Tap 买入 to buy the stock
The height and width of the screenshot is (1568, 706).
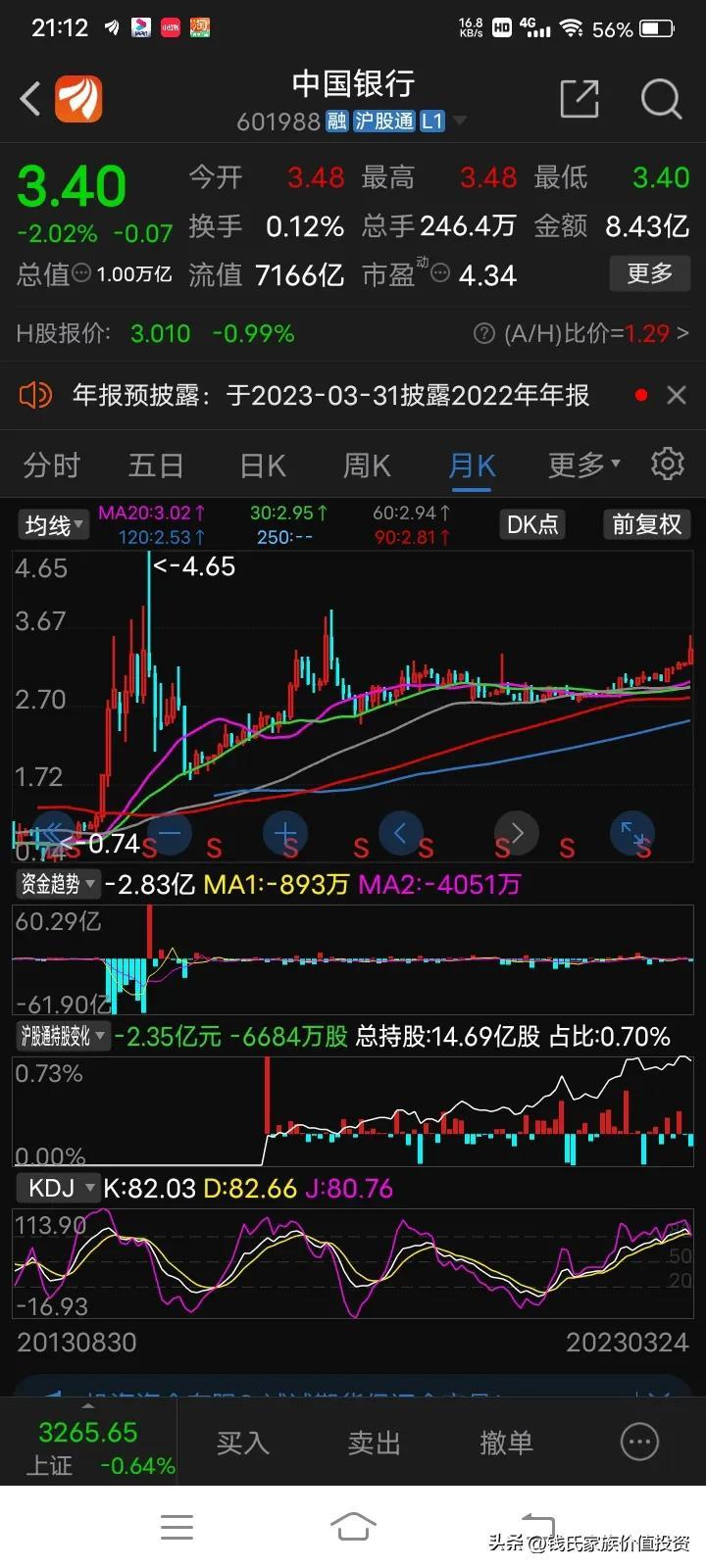[x=242, y=1442]
